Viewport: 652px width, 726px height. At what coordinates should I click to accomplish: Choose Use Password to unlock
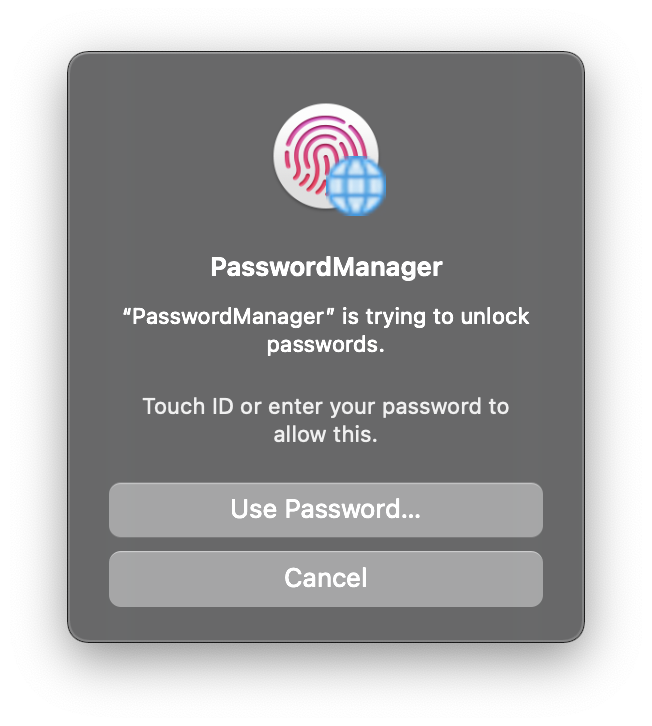point(325,509)
